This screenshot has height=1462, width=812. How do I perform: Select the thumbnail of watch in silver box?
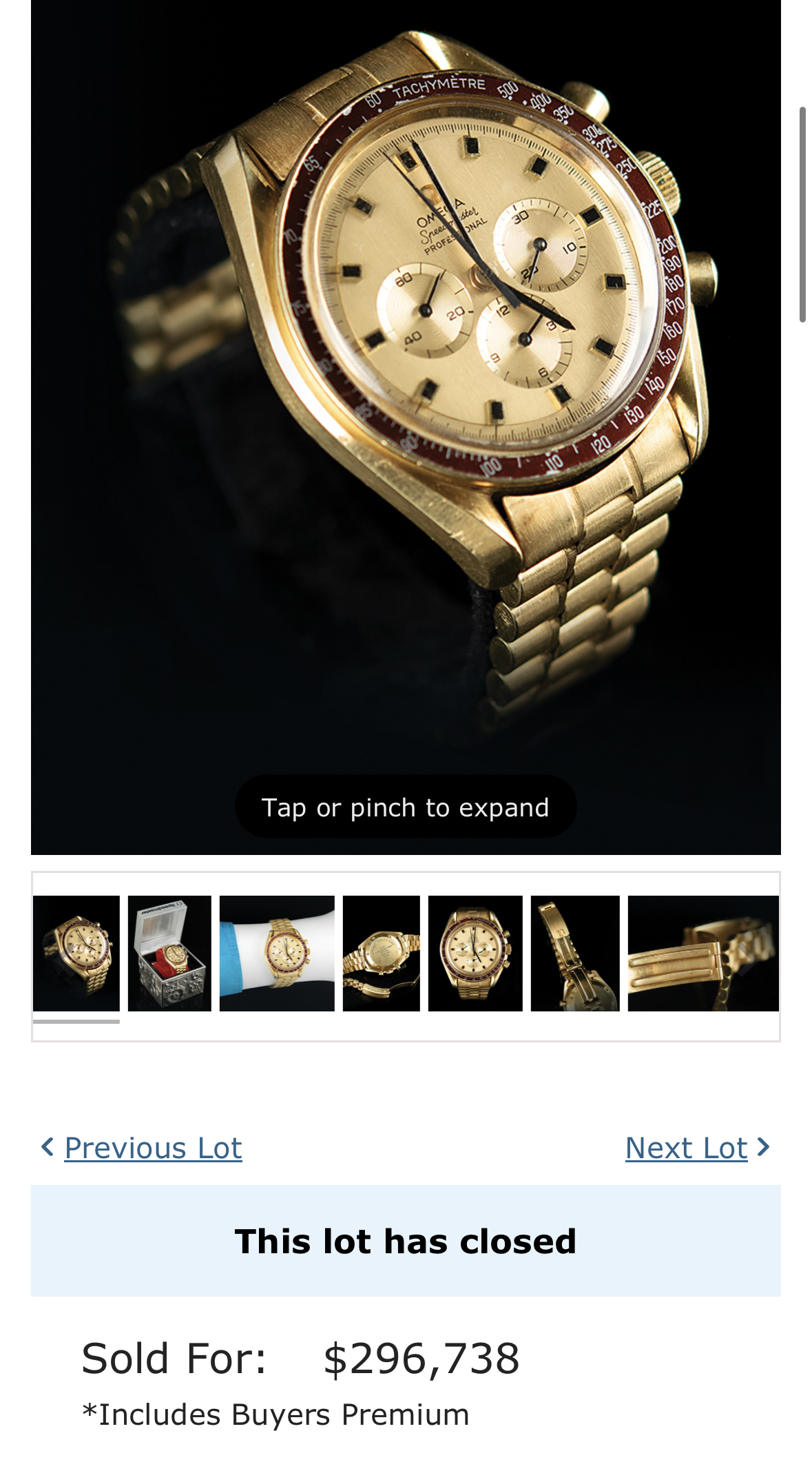coord(169,953)
